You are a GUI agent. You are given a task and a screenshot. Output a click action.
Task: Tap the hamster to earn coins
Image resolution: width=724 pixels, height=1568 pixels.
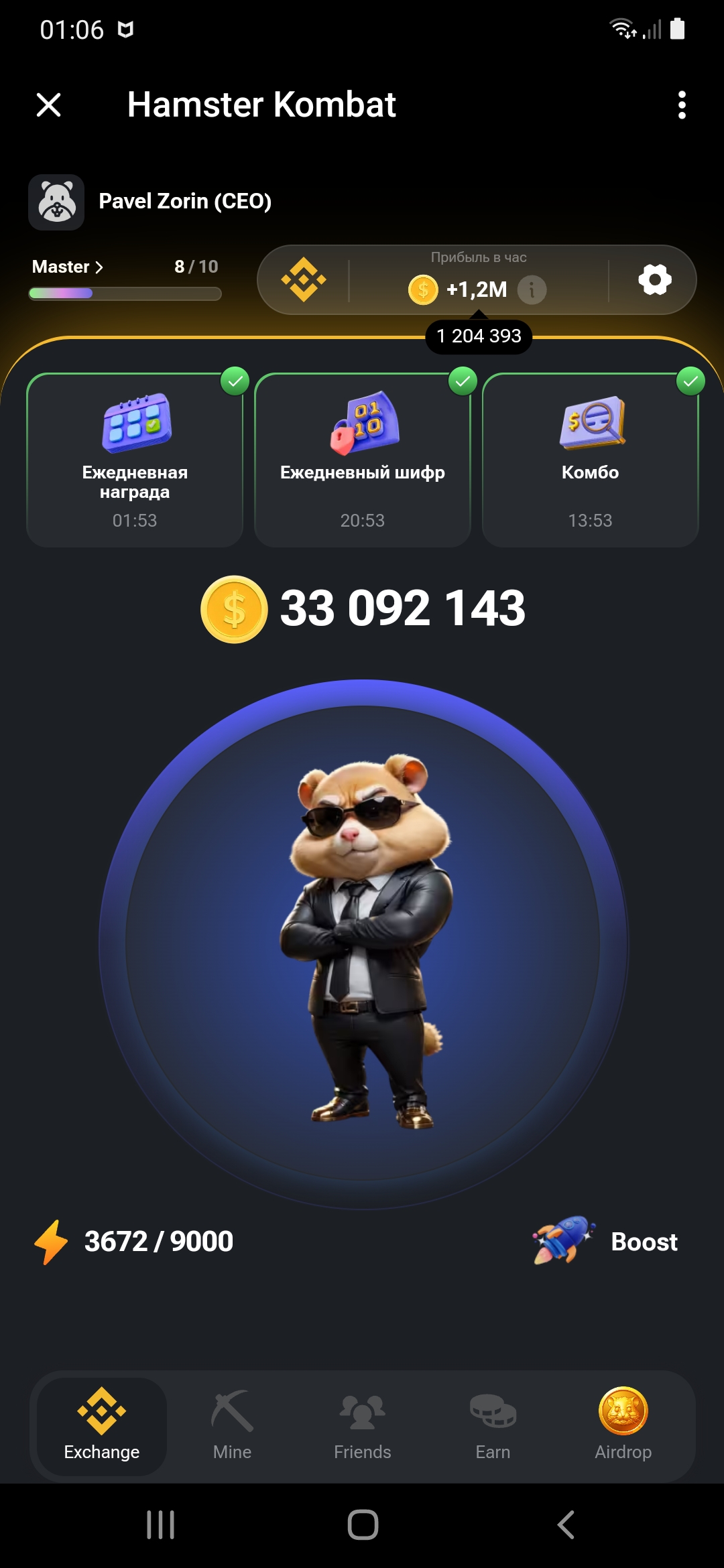pyautogui.click(x=363, y=945)
